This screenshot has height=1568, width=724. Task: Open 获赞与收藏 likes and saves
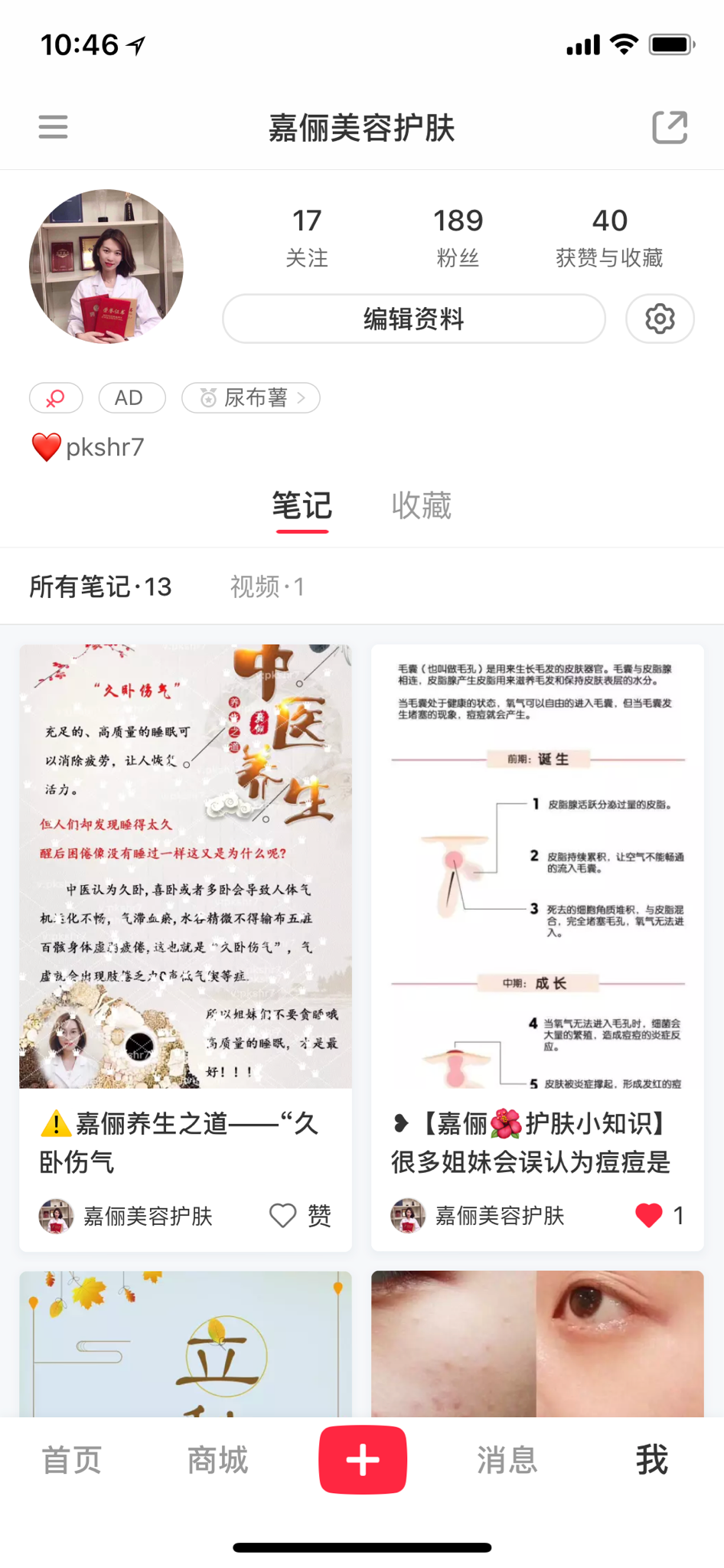[x=609, y=237]
